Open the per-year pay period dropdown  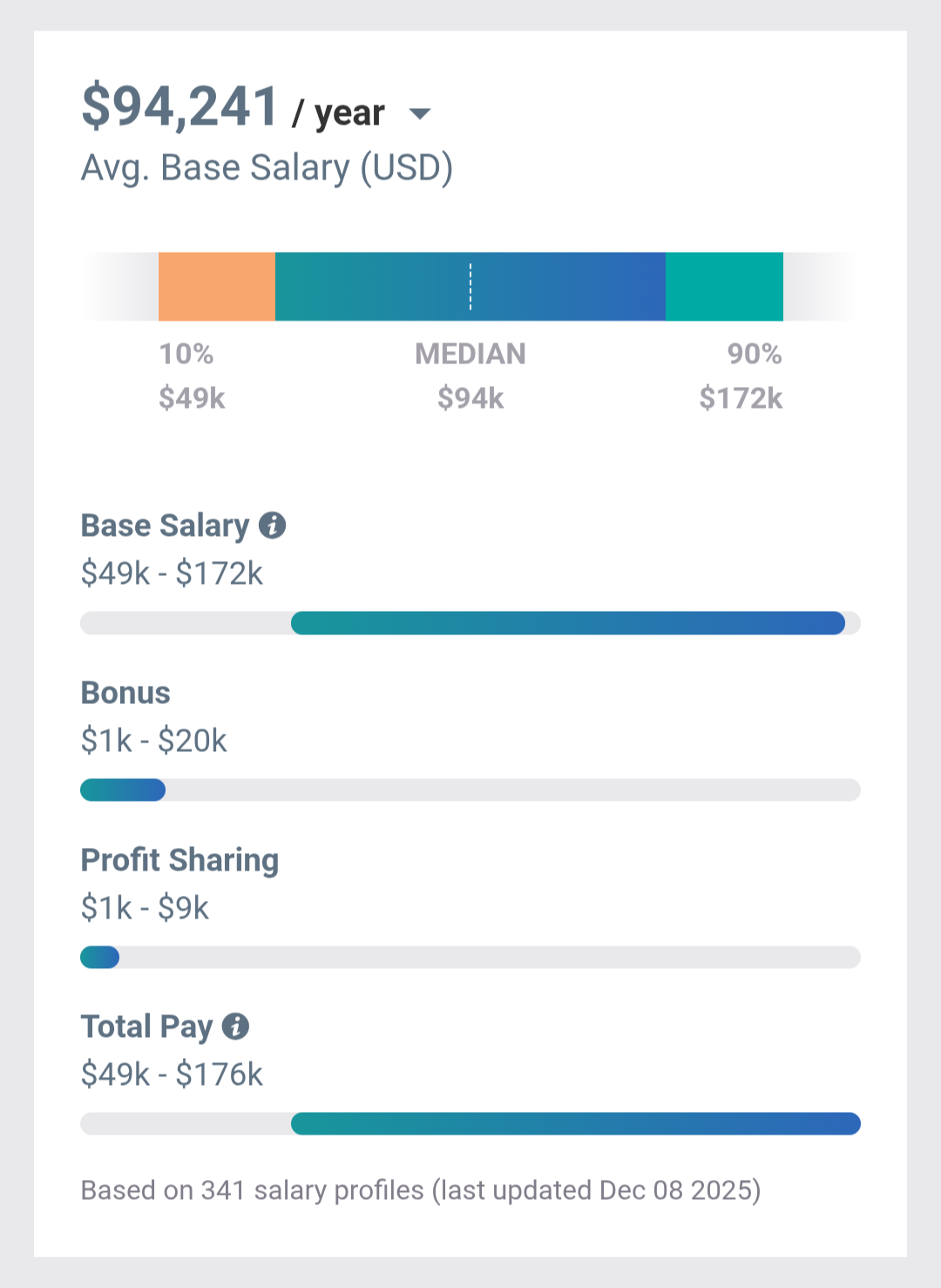419,114
